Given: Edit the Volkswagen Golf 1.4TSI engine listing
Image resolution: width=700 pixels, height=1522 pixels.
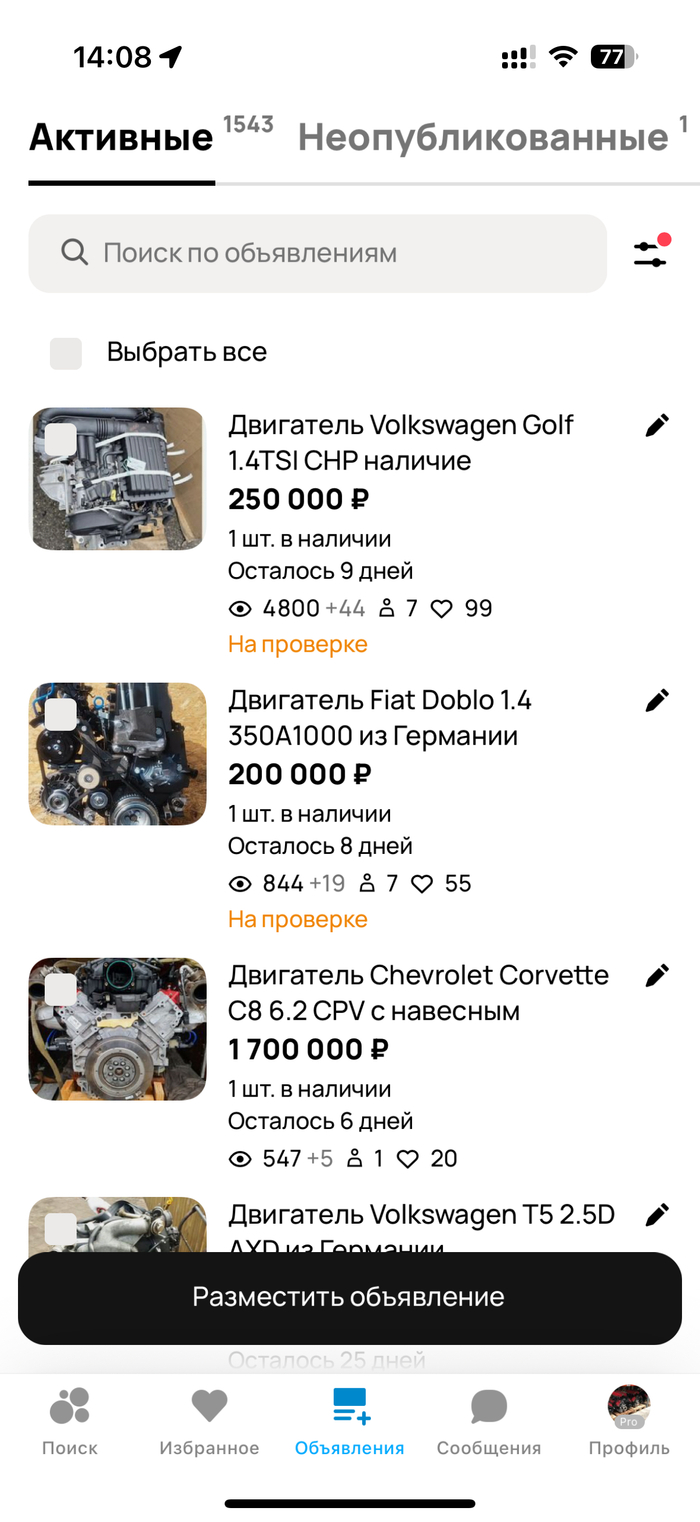Looking at the screenshot, I should (656, 426).
